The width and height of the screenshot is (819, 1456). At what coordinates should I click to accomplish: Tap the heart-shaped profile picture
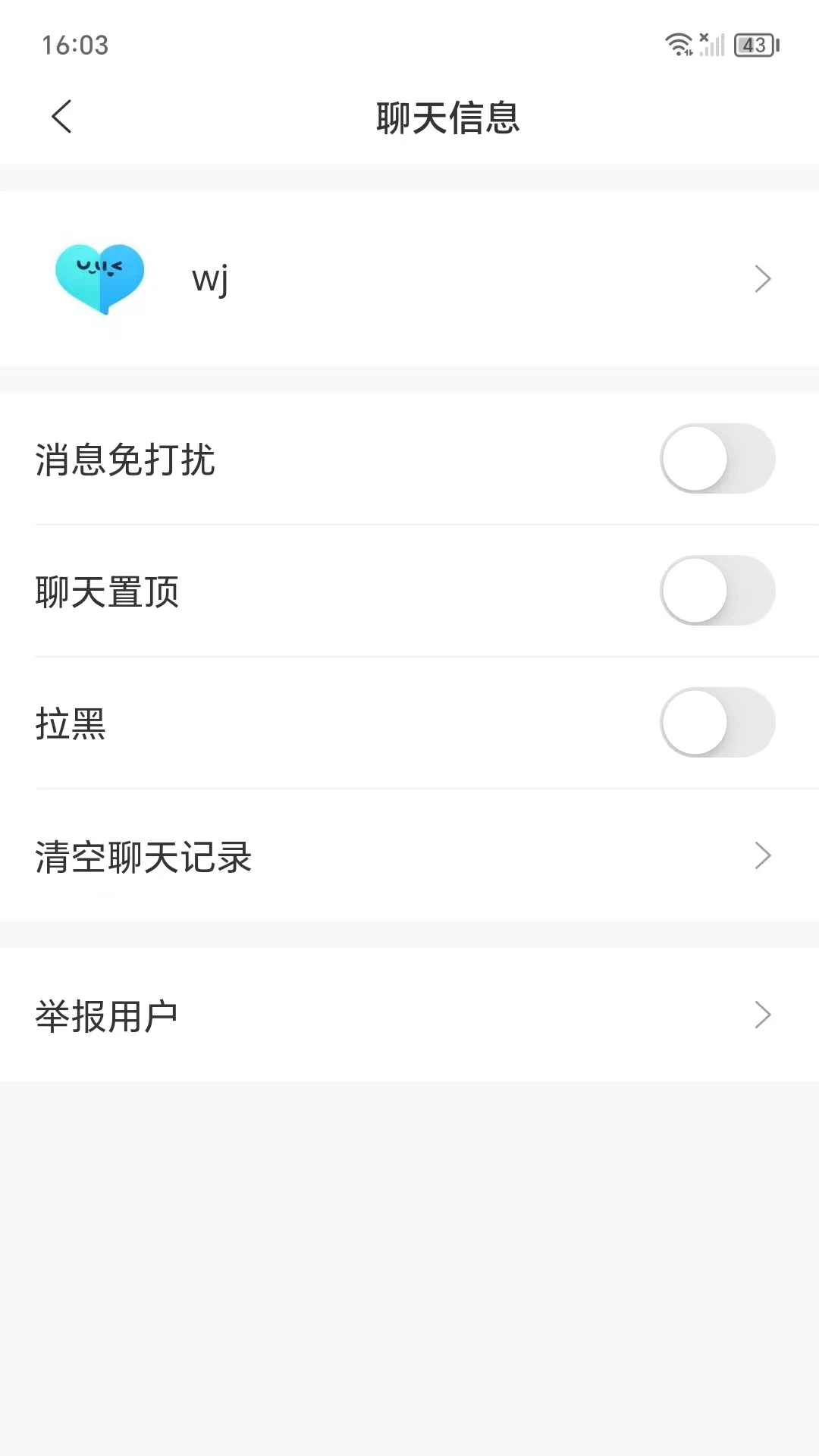point(100,278)
